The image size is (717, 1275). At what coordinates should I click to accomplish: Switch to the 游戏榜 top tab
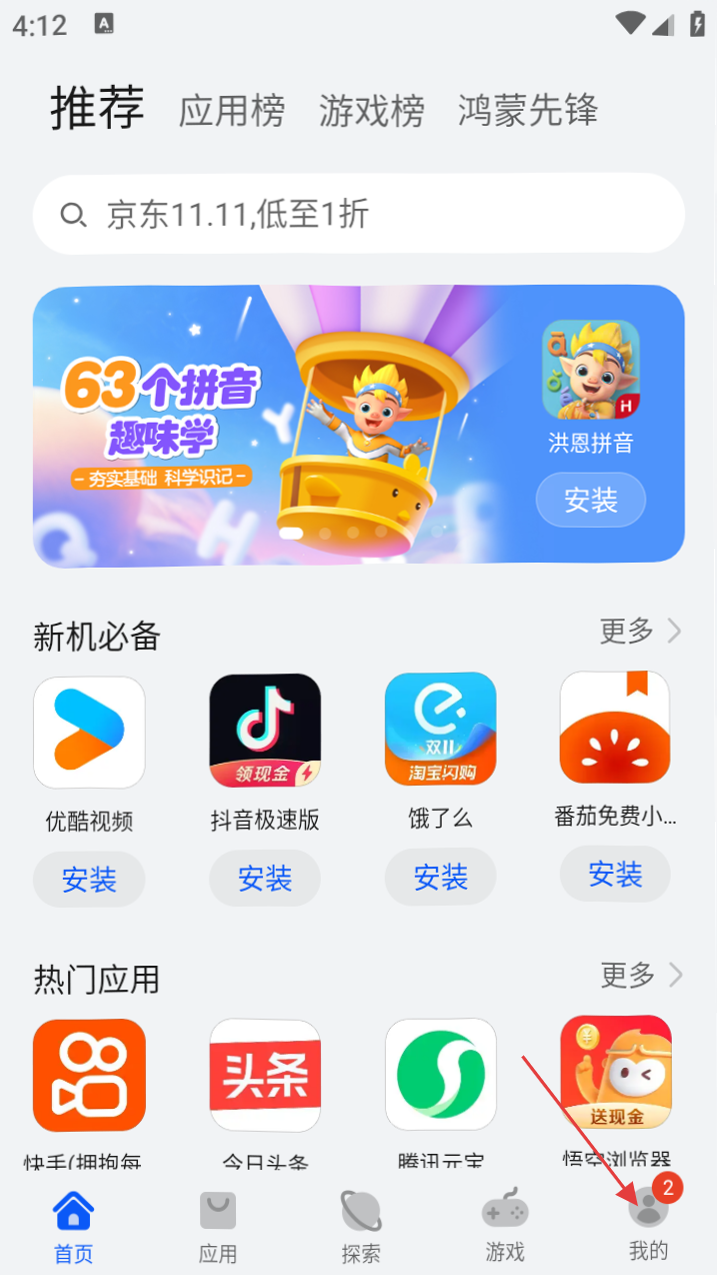pyautogui.click(x=371, y=111)
